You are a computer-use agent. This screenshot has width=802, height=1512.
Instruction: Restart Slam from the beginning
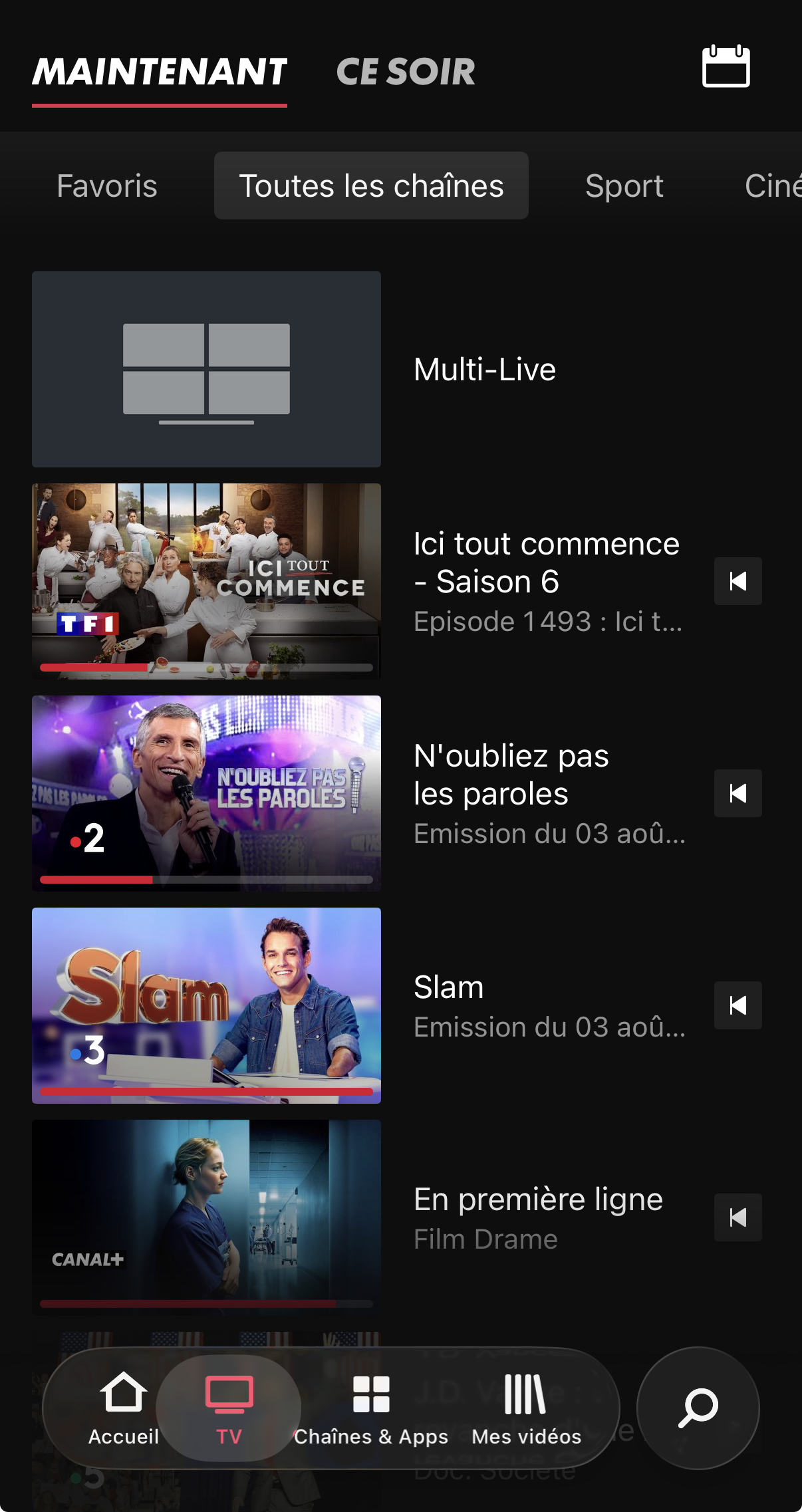tap(738, 1005)
